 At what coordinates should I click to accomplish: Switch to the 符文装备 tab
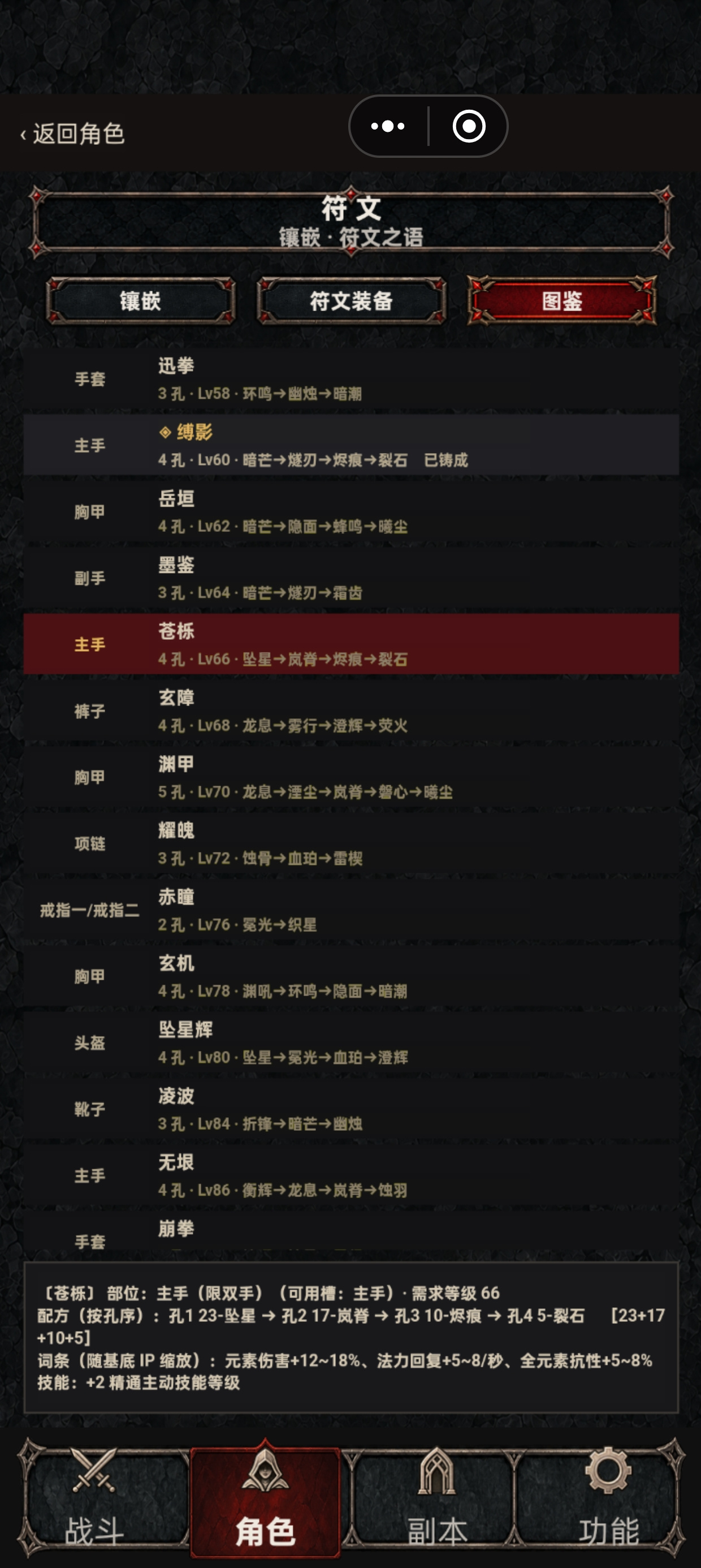coord(351,301)
